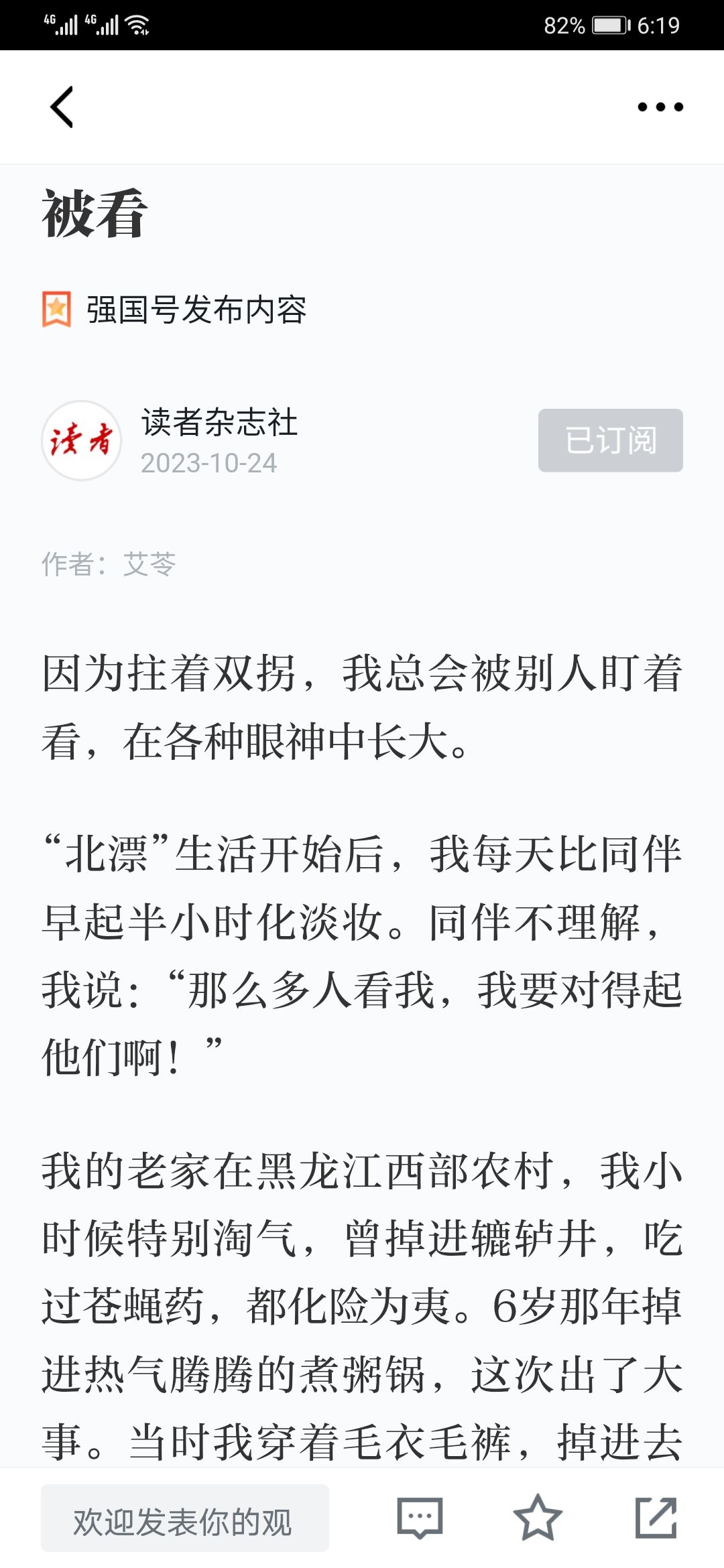Go back with the top-left arrow
724x1568 pixels.
(62, 107)
